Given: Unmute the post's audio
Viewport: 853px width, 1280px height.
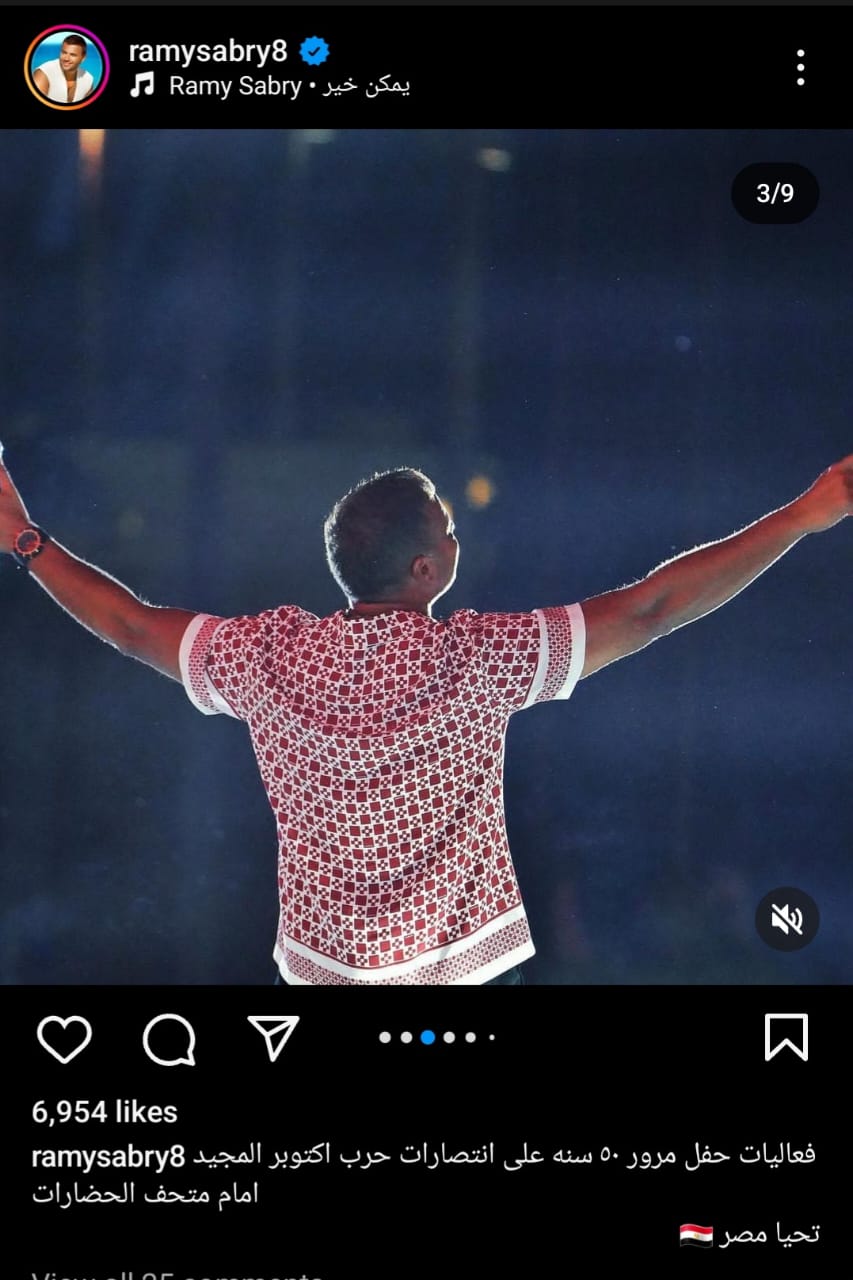Looking at the screenshot, I should coord(786,919).
